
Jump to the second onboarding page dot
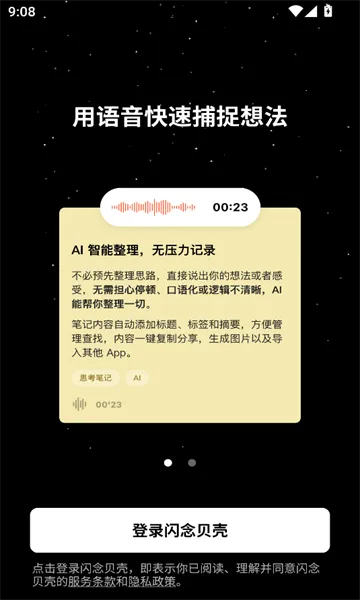[192, 463]
